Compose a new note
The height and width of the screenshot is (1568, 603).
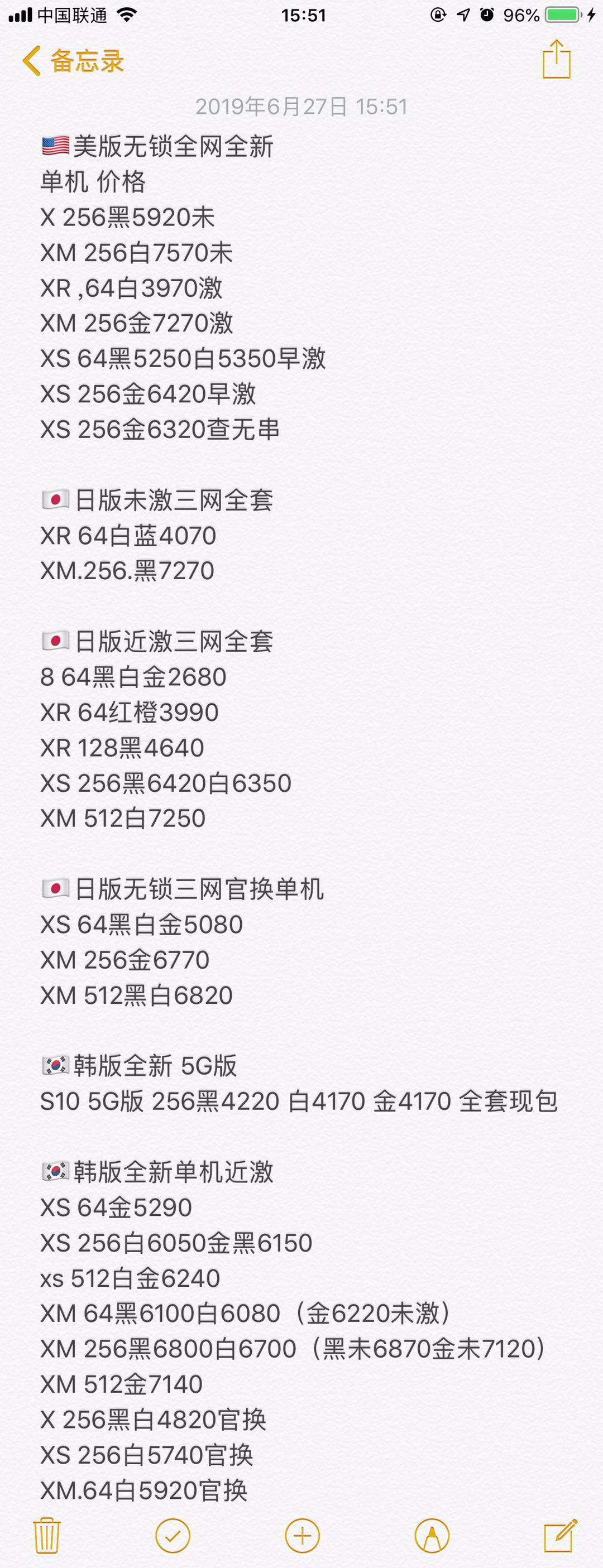[x=560, y=1536]
